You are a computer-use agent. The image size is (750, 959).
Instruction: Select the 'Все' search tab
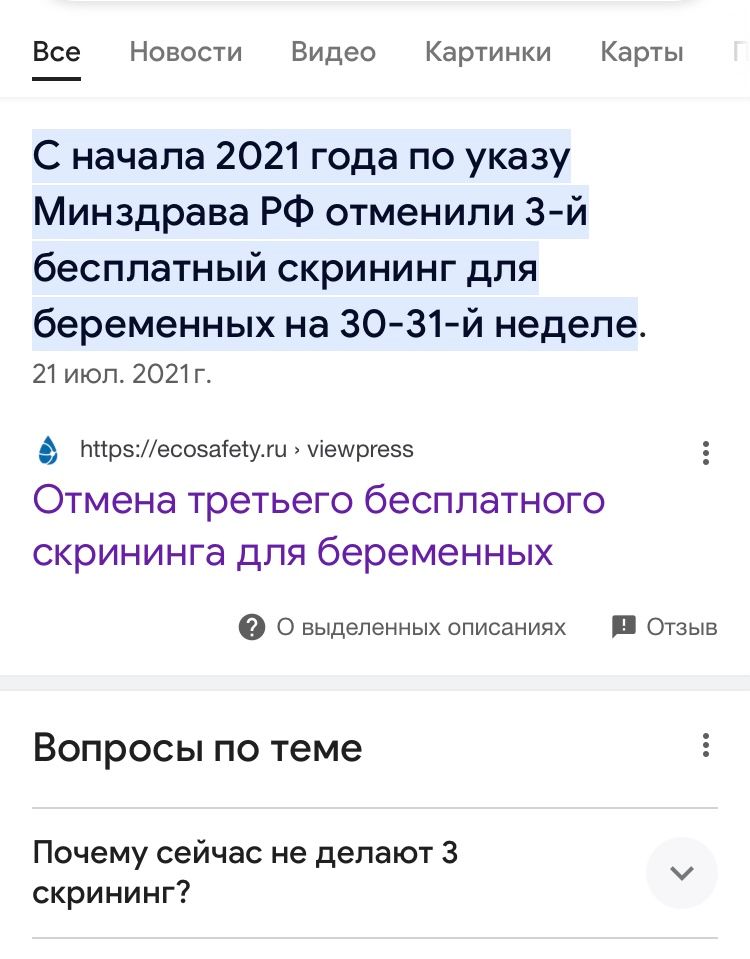click(x=56, y=52)
